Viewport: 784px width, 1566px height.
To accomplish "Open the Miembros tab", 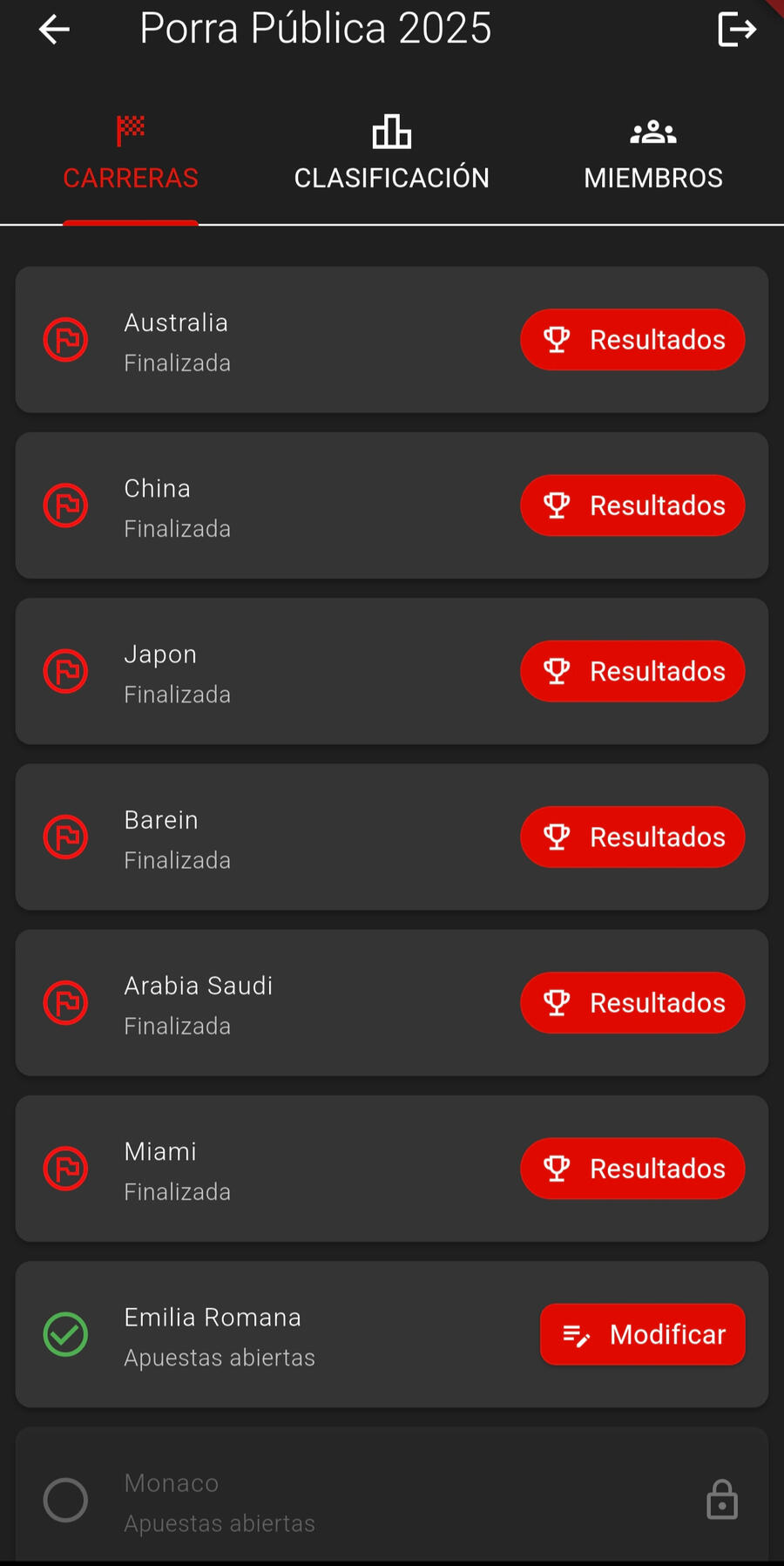I will pyautogui.click(x=652, y=154).
